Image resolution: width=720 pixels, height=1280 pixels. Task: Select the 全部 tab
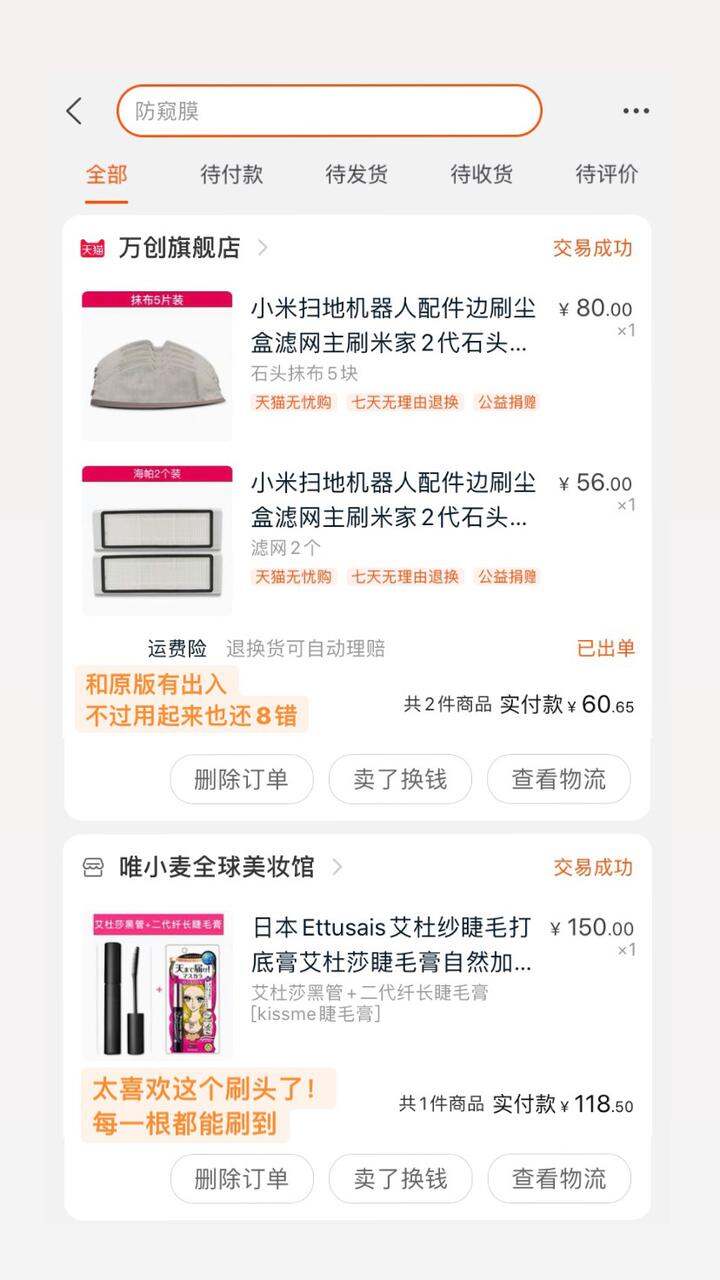tap(106, 174)
